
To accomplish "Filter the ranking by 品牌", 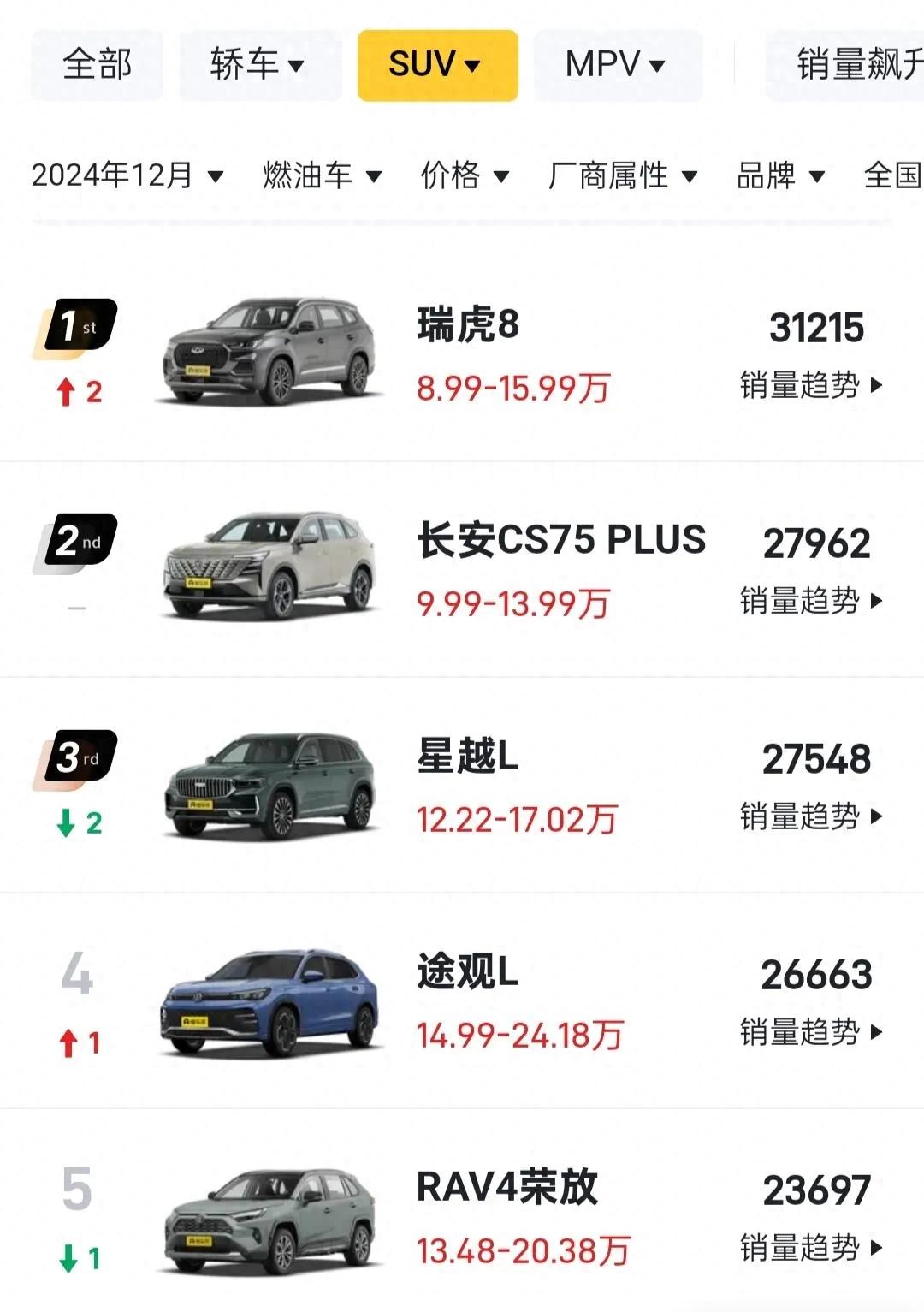I will pos(780,175).
